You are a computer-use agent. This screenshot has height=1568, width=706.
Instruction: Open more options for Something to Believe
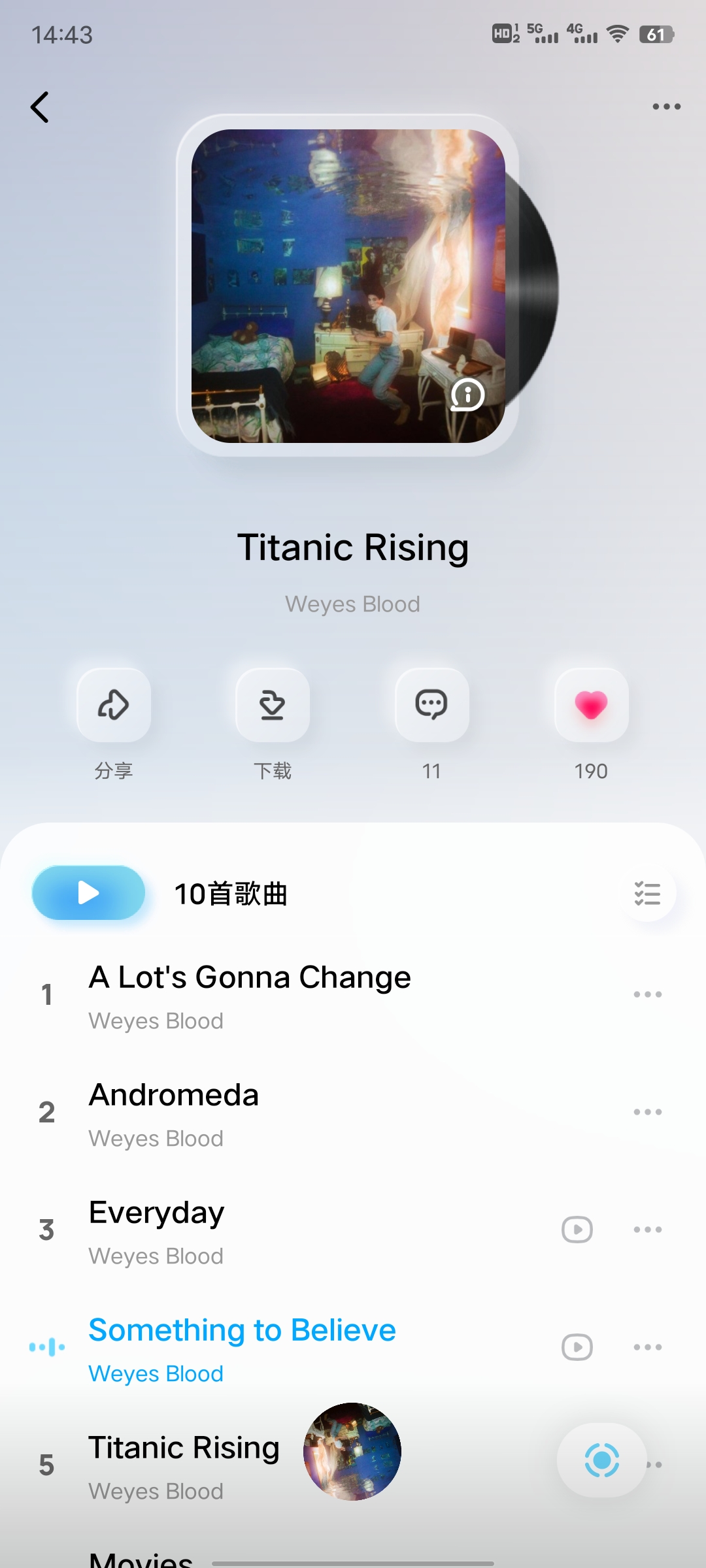[x=647, y=1347]
